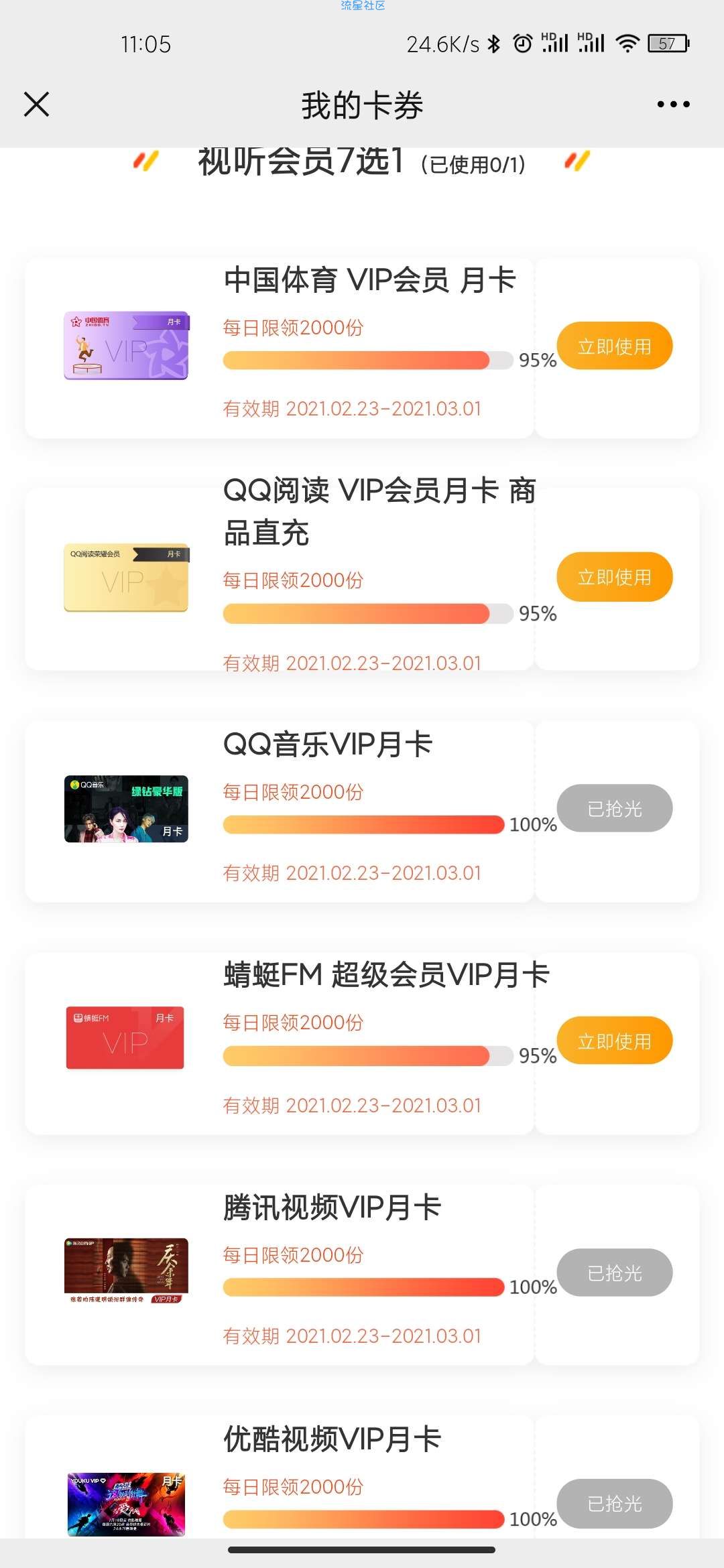Close the 我的卡券 page
Image resolution: width=724 pixels, height=1568 pixels.
(37, 105)
